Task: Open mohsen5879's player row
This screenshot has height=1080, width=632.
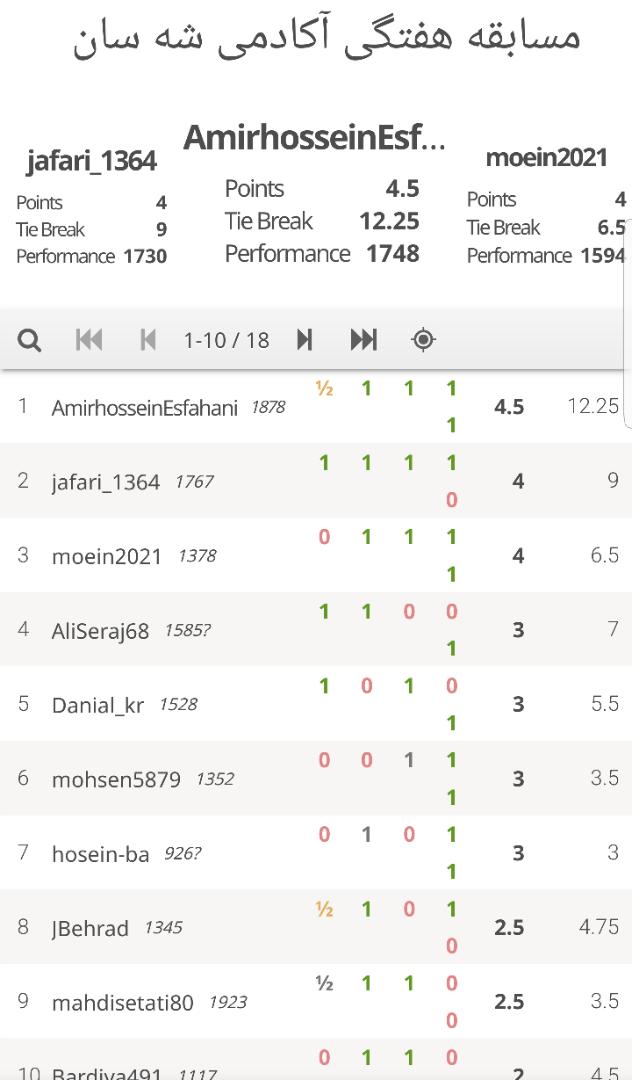Action: [x=115, y=779]
